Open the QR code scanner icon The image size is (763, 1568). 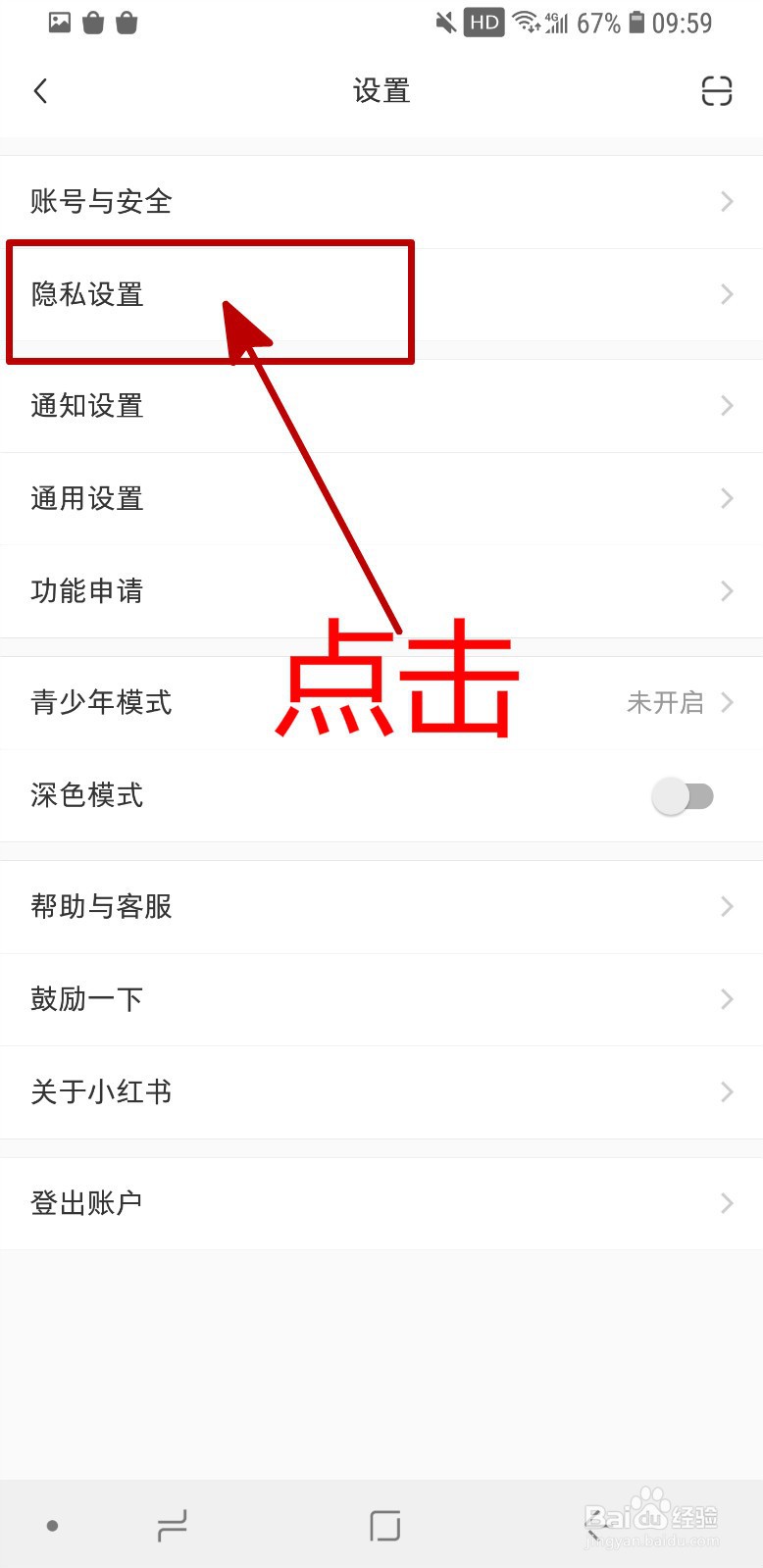tap(717, 90)
